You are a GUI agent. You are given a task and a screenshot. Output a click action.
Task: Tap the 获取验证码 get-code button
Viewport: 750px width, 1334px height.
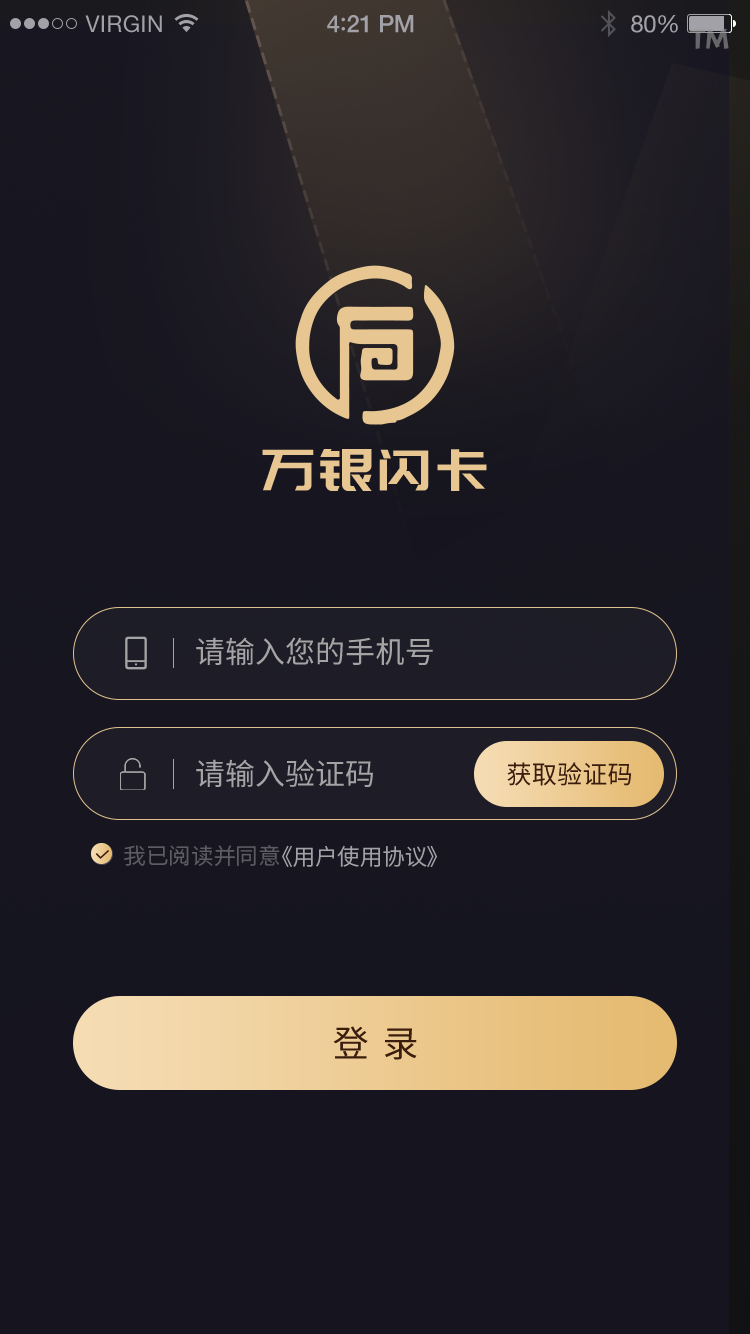(569, 774)
